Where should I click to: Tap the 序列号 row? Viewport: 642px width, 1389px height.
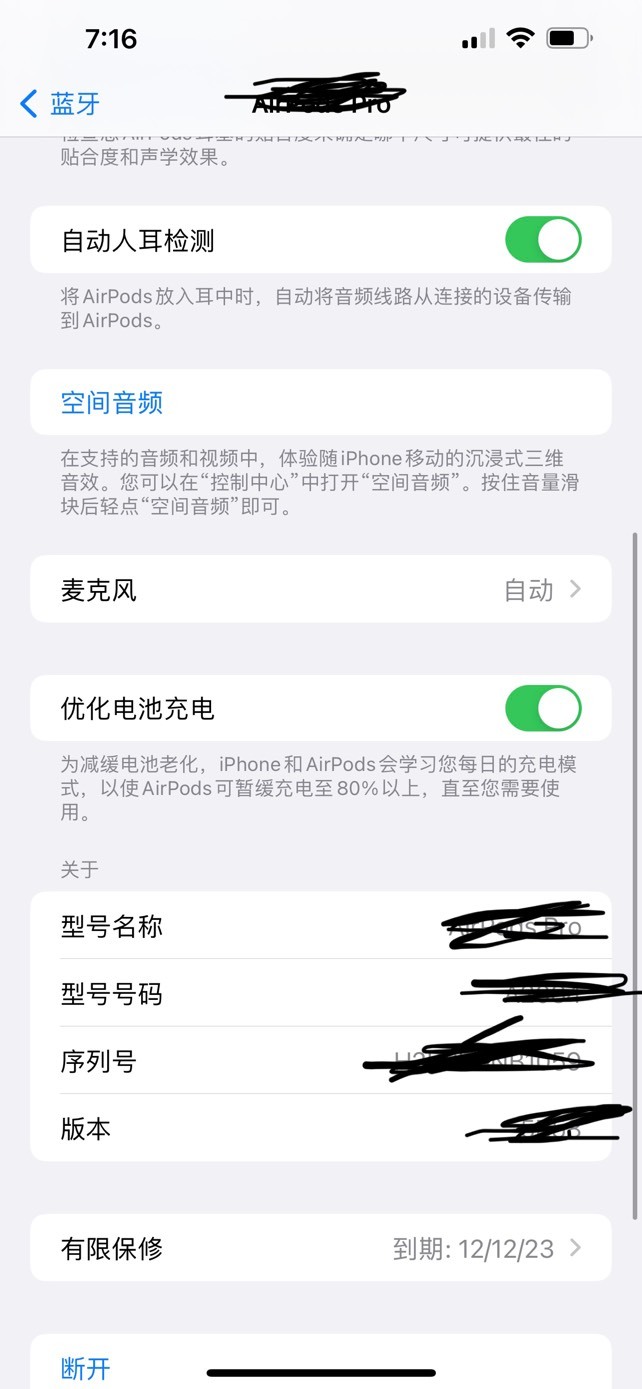(321, 1061)
